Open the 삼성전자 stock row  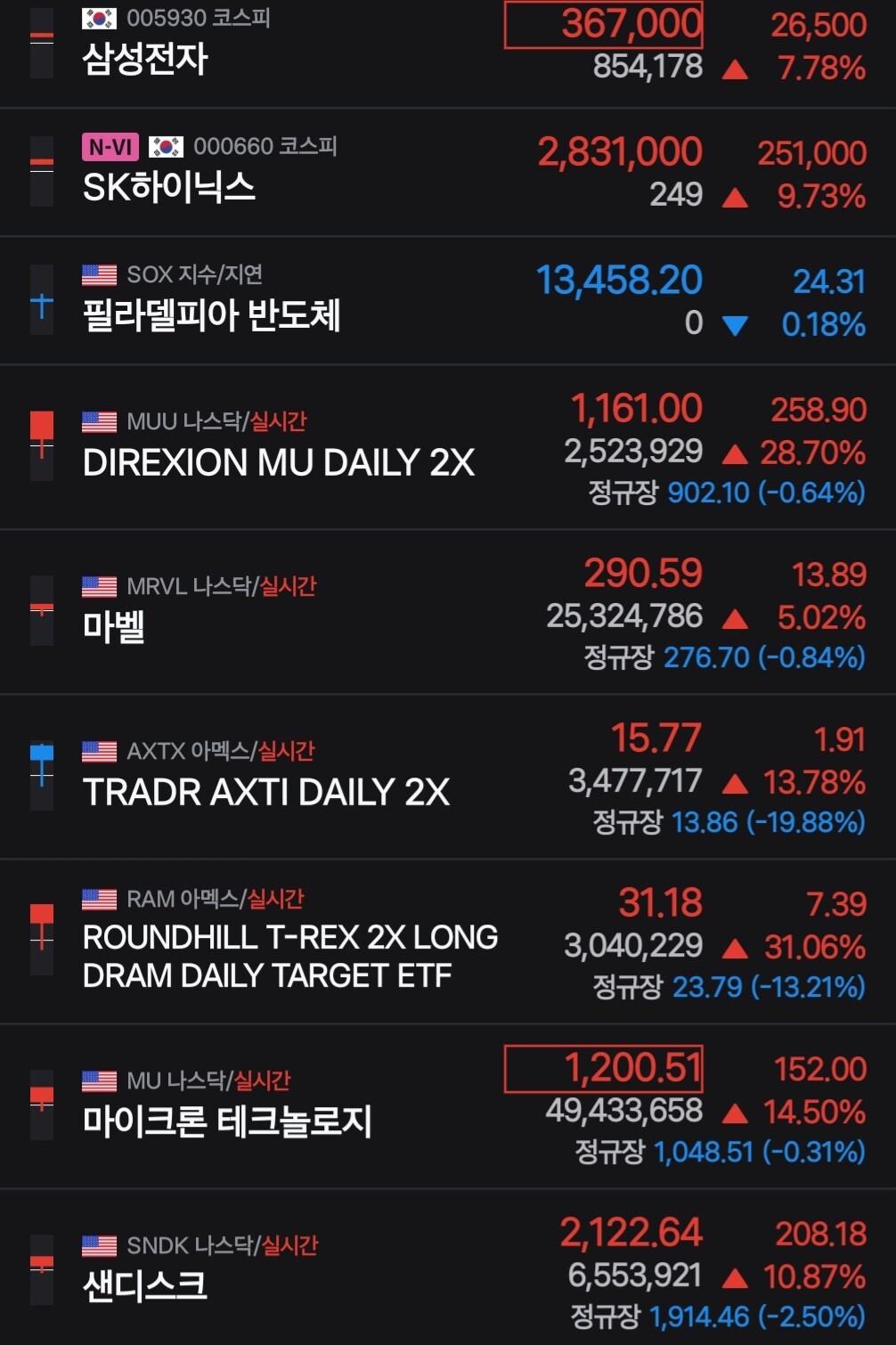click(x=448, y=53)
